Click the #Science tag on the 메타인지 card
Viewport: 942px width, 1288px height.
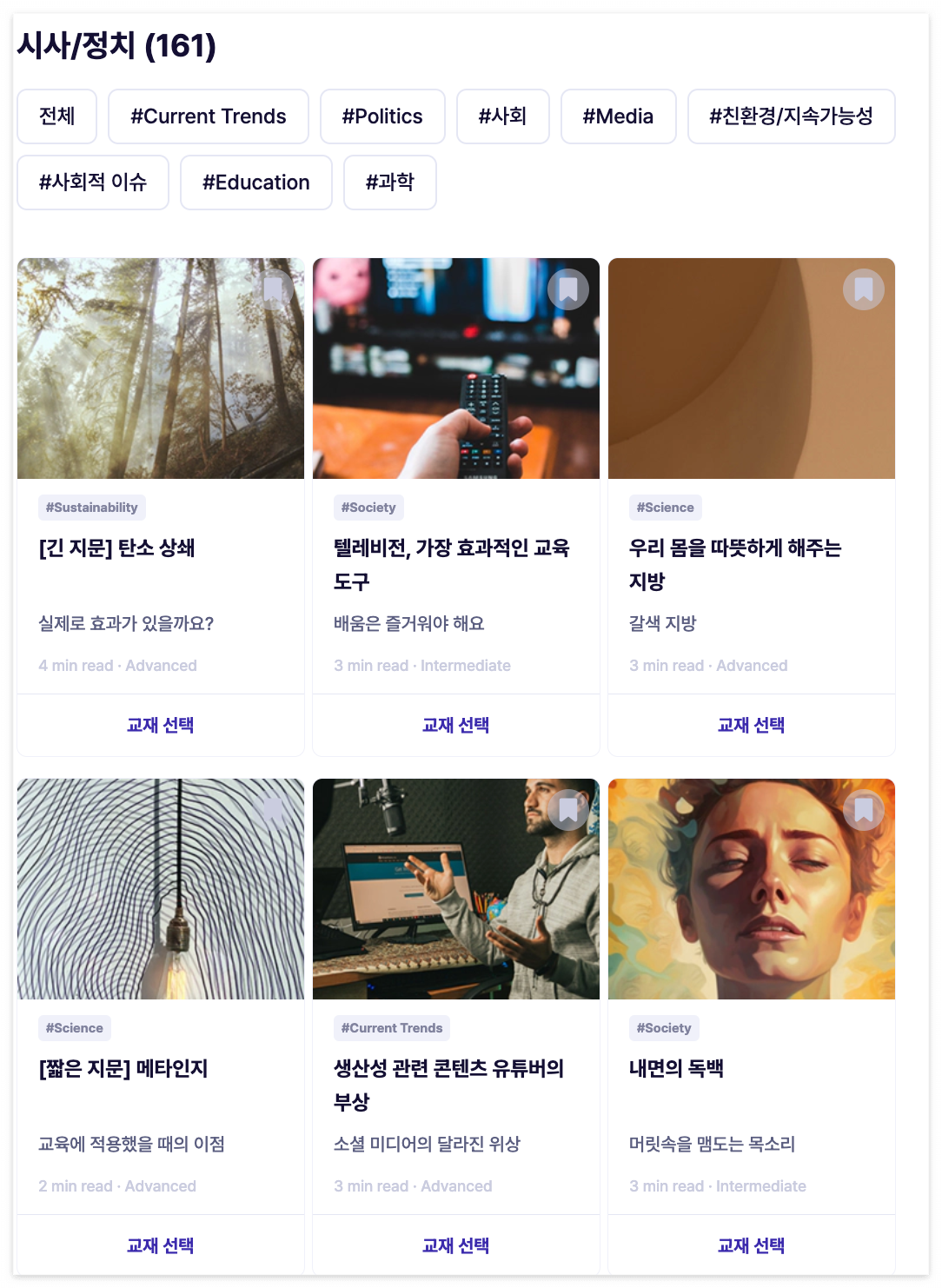[x=75, y=1027]
